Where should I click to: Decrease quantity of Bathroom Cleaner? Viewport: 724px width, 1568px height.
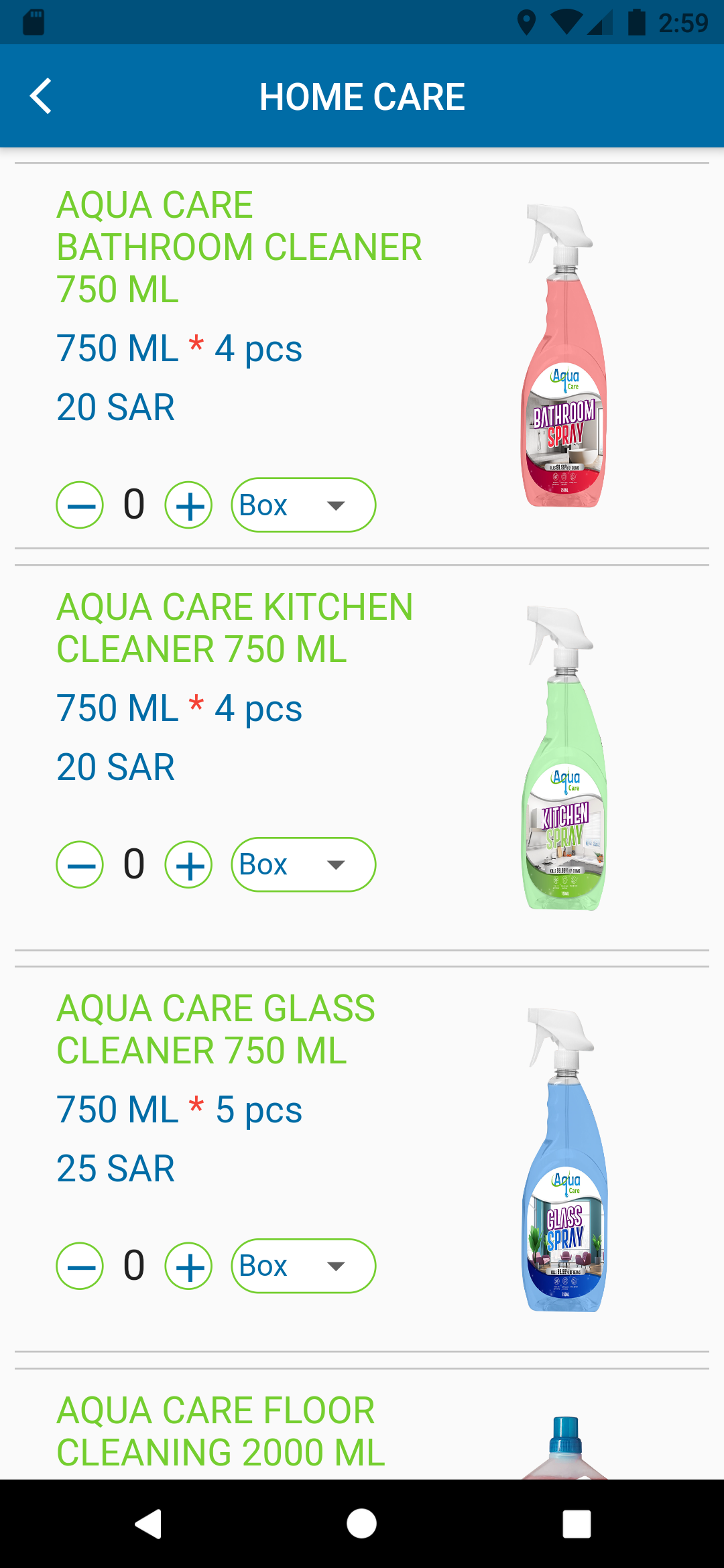point(80,505)
